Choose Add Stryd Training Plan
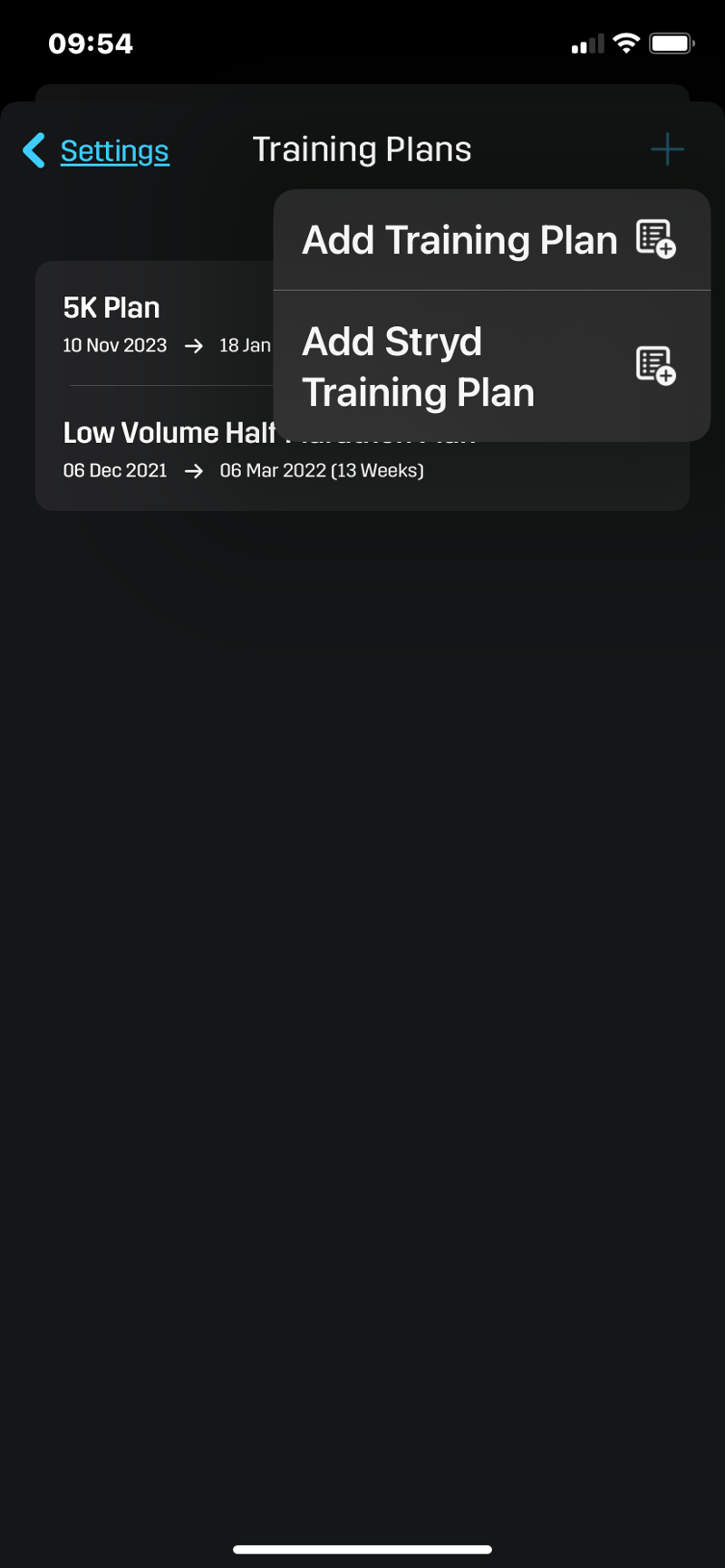The width and height of the screenshot is (725, 1568). (x=490, y=367)
